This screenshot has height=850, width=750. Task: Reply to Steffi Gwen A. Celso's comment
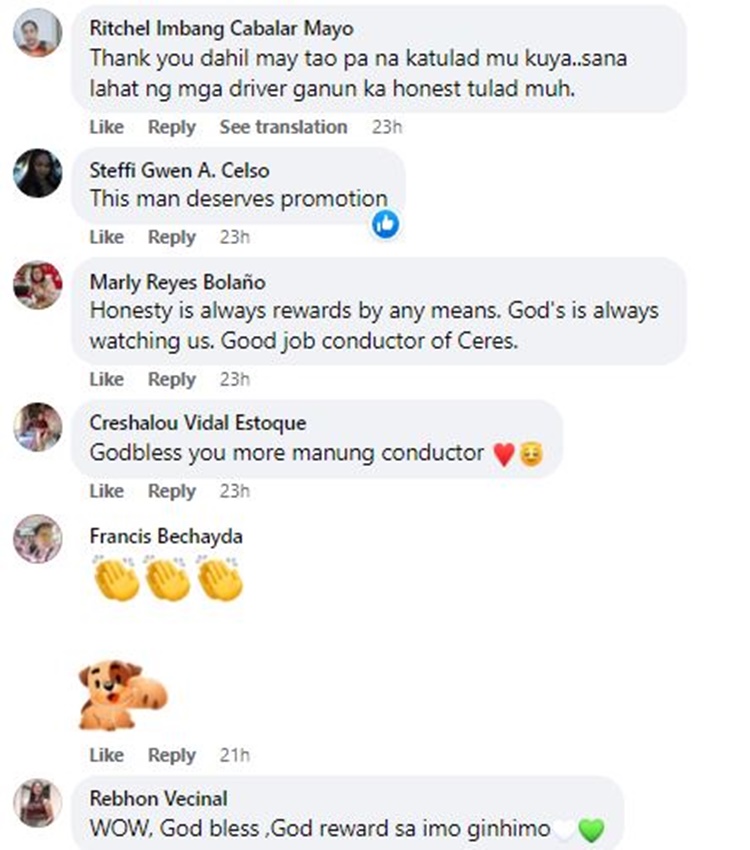171,237
